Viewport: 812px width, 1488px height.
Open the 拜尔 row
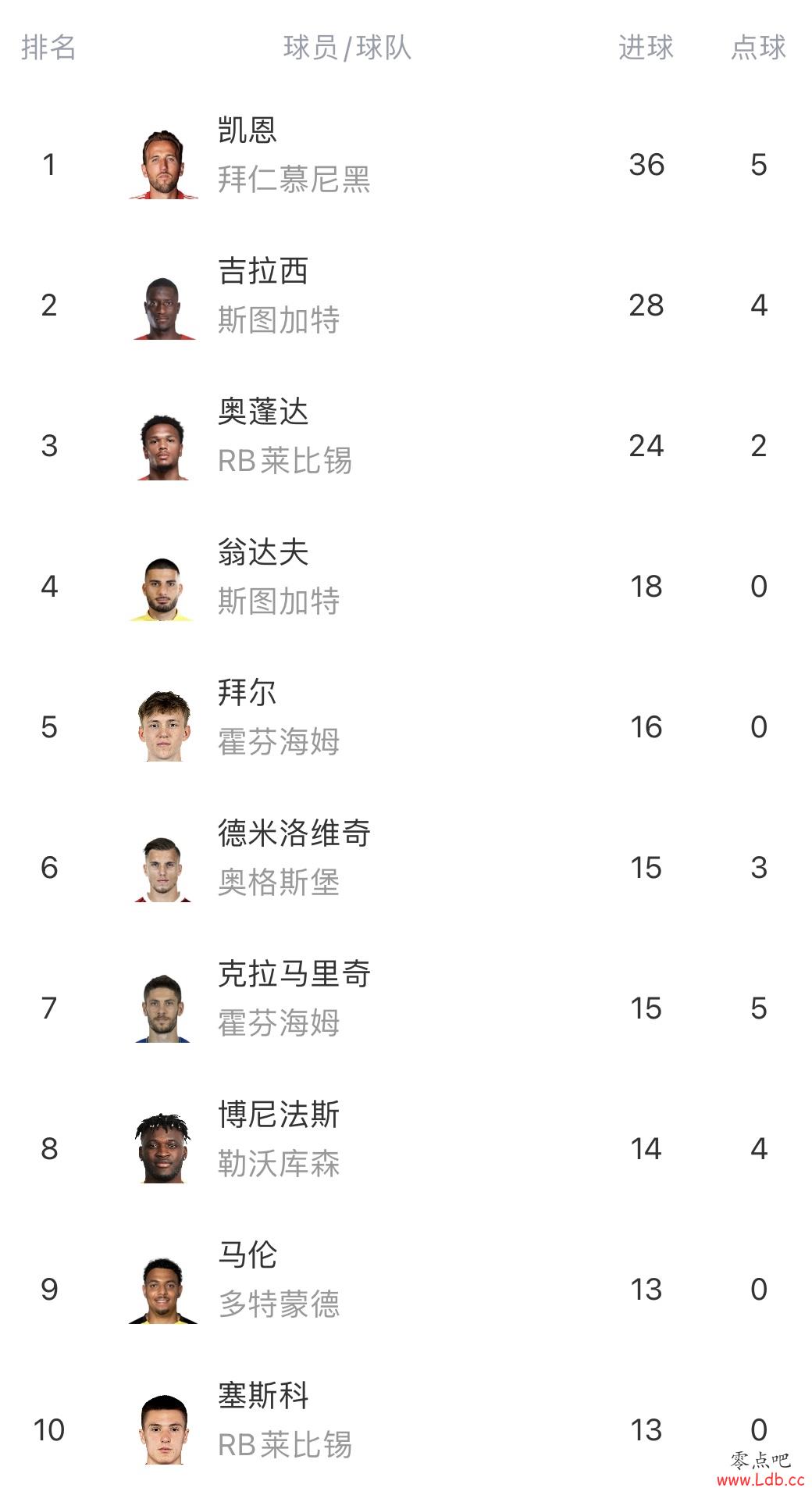(x=406, y=726)
